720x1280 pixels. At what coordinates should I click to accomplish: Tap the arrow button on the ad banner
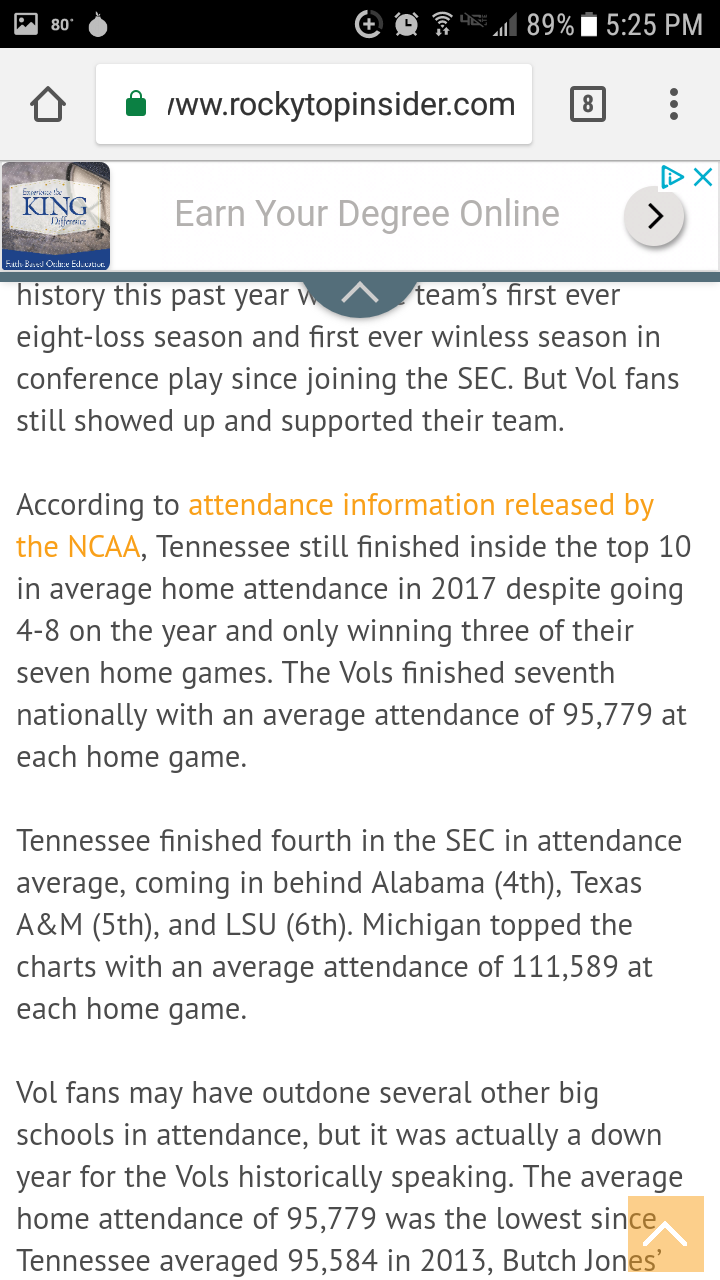[x=655, y=215]
